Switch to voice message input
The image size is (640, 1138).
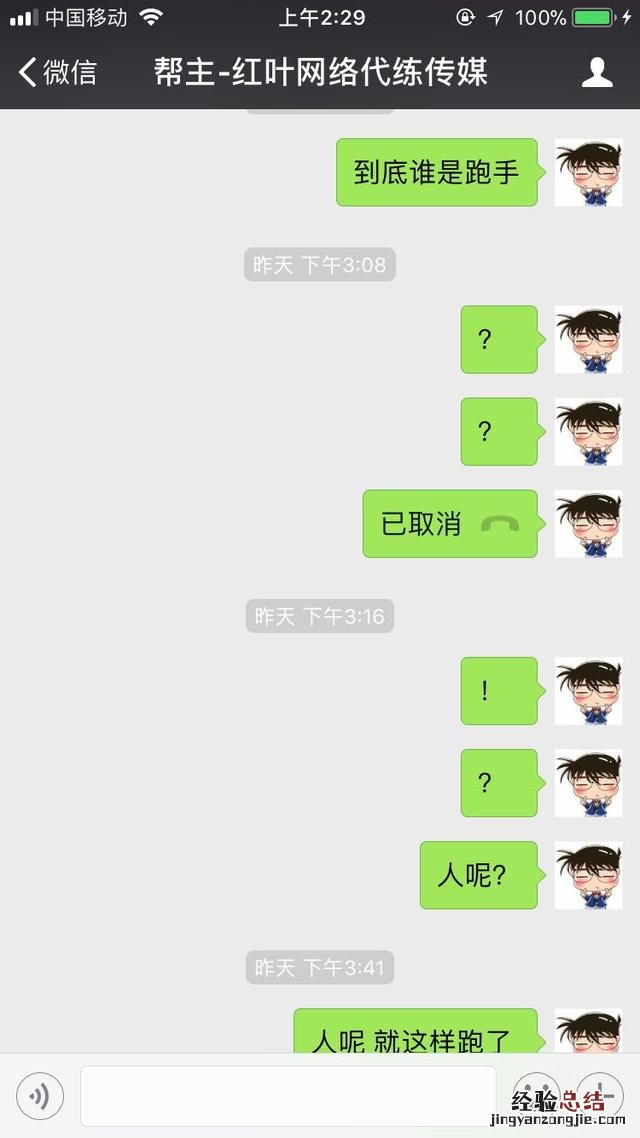tap(40, 1096)
